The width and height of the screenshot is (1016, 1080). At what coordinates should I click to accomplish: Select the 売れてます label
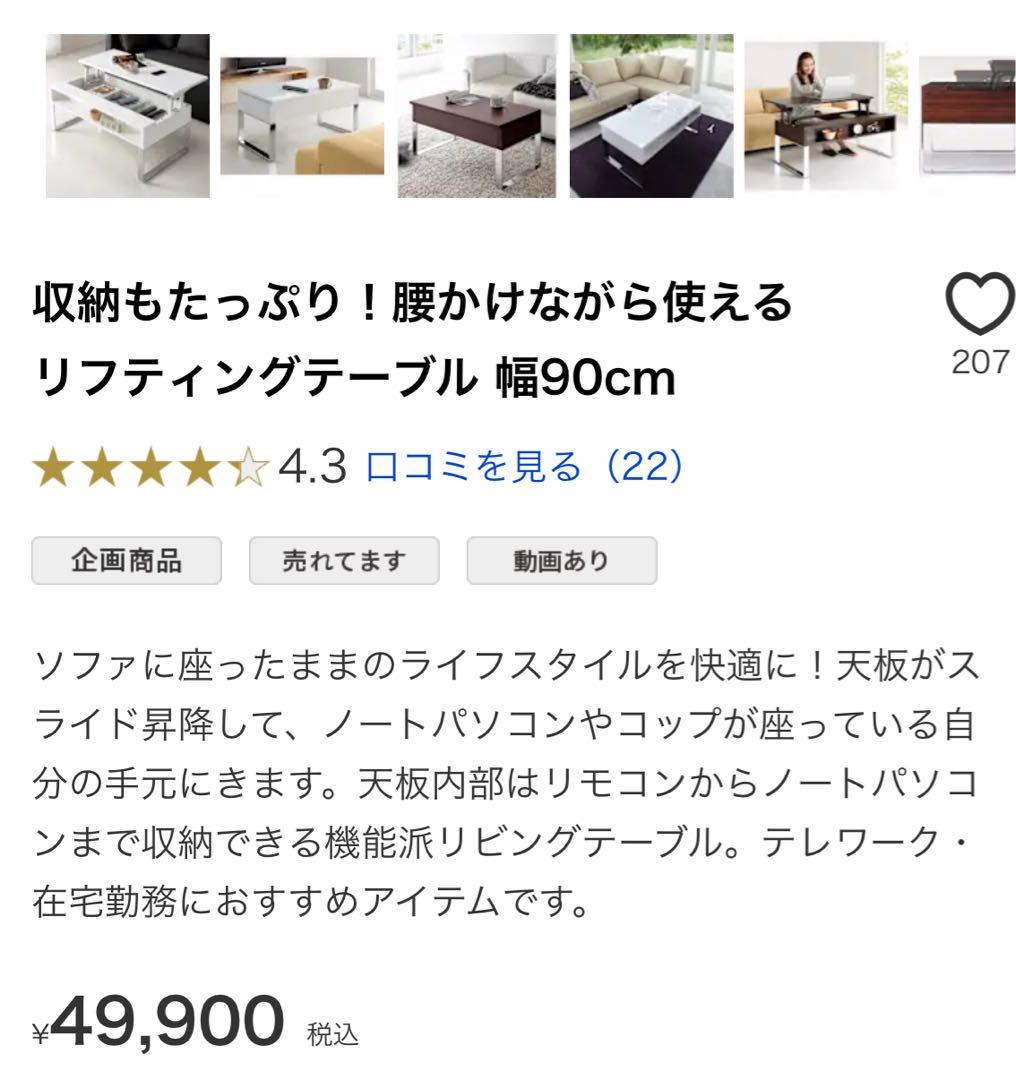tap(342, 561)
